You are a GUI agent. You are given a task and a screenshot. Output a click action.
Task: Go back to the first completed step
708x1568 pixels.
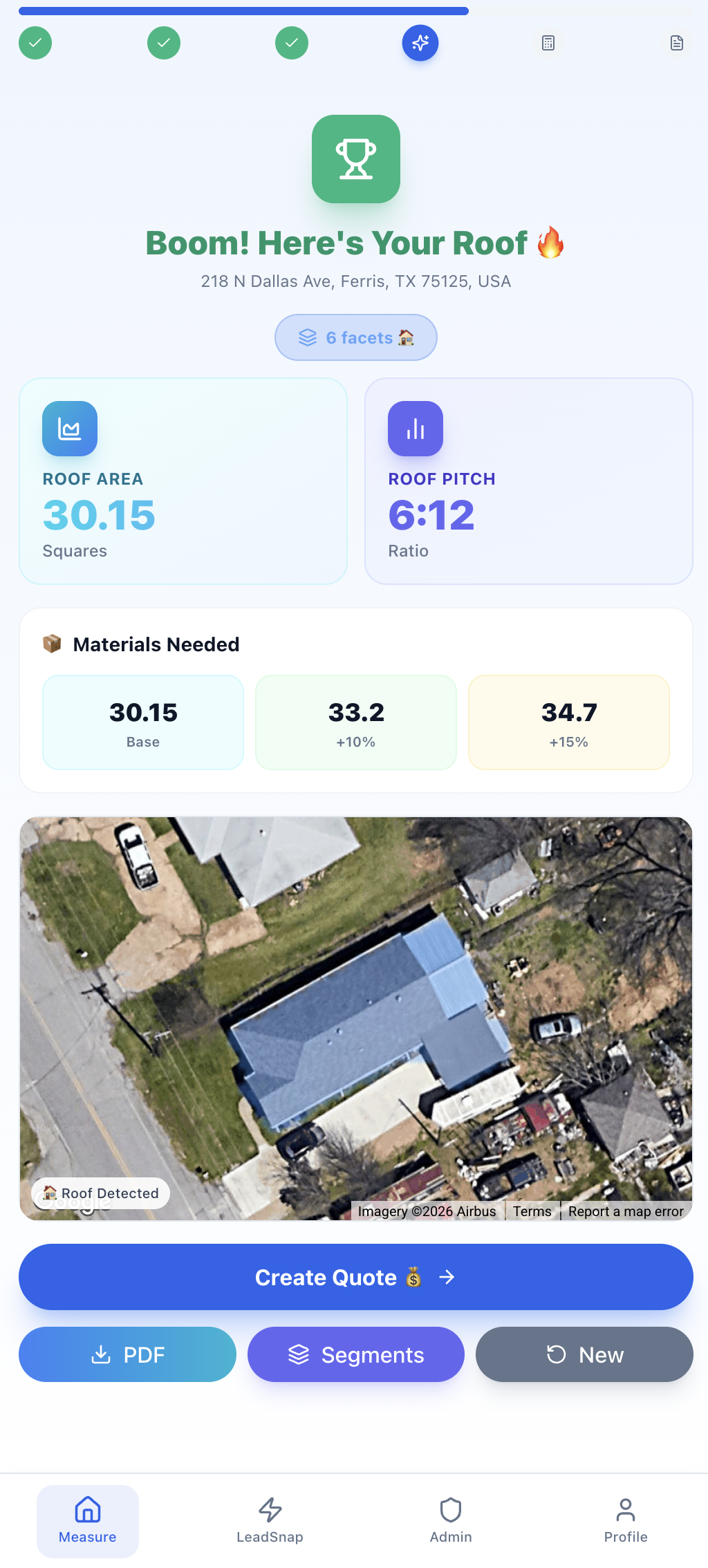[35, 43]
